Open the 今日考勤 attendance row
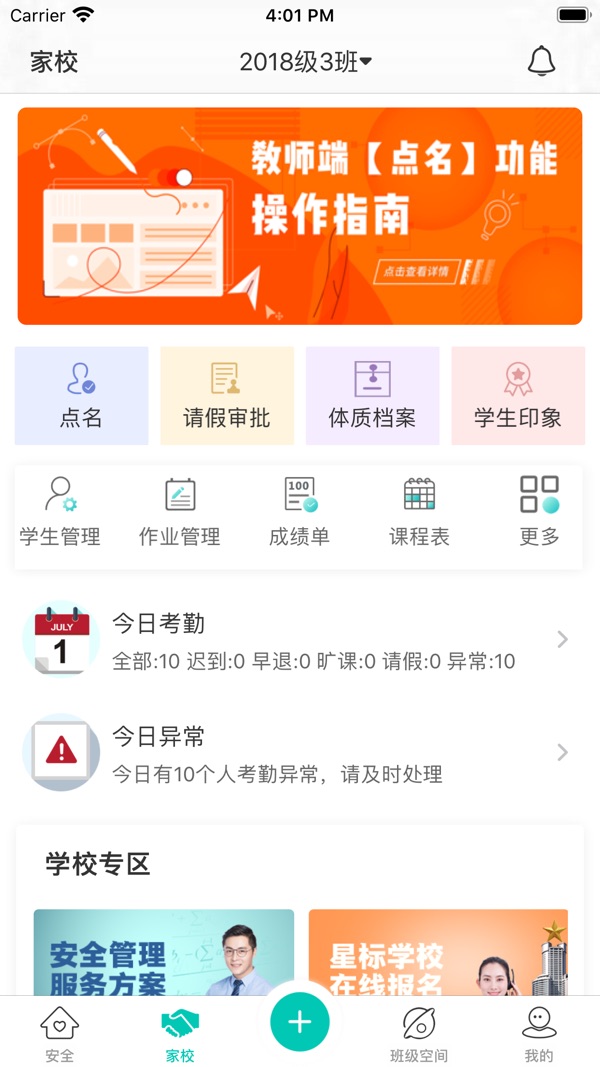Screen dimensions: 600x1067 [300, 640]
